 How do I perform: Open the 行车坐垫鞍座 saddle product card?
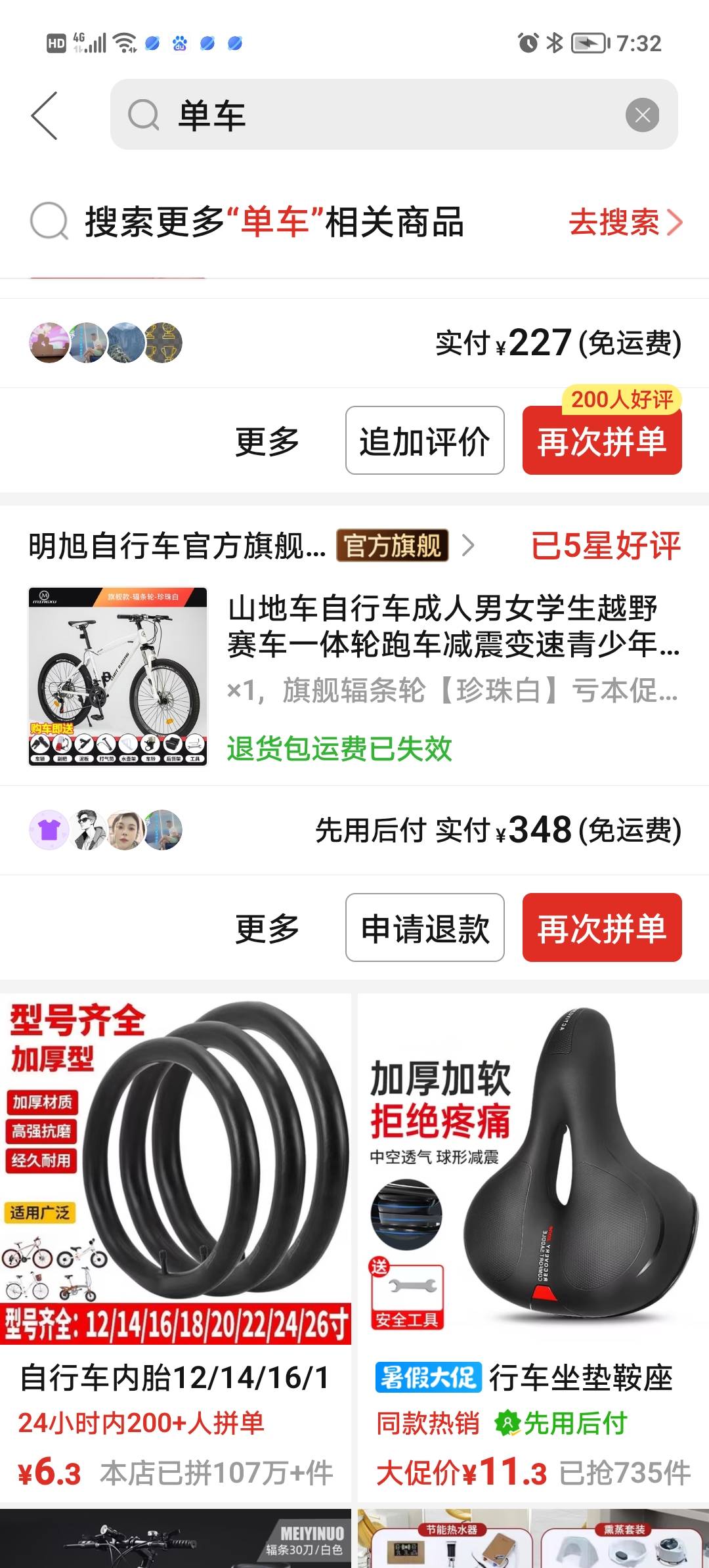pyautogui.click(x=533, y=1248)
